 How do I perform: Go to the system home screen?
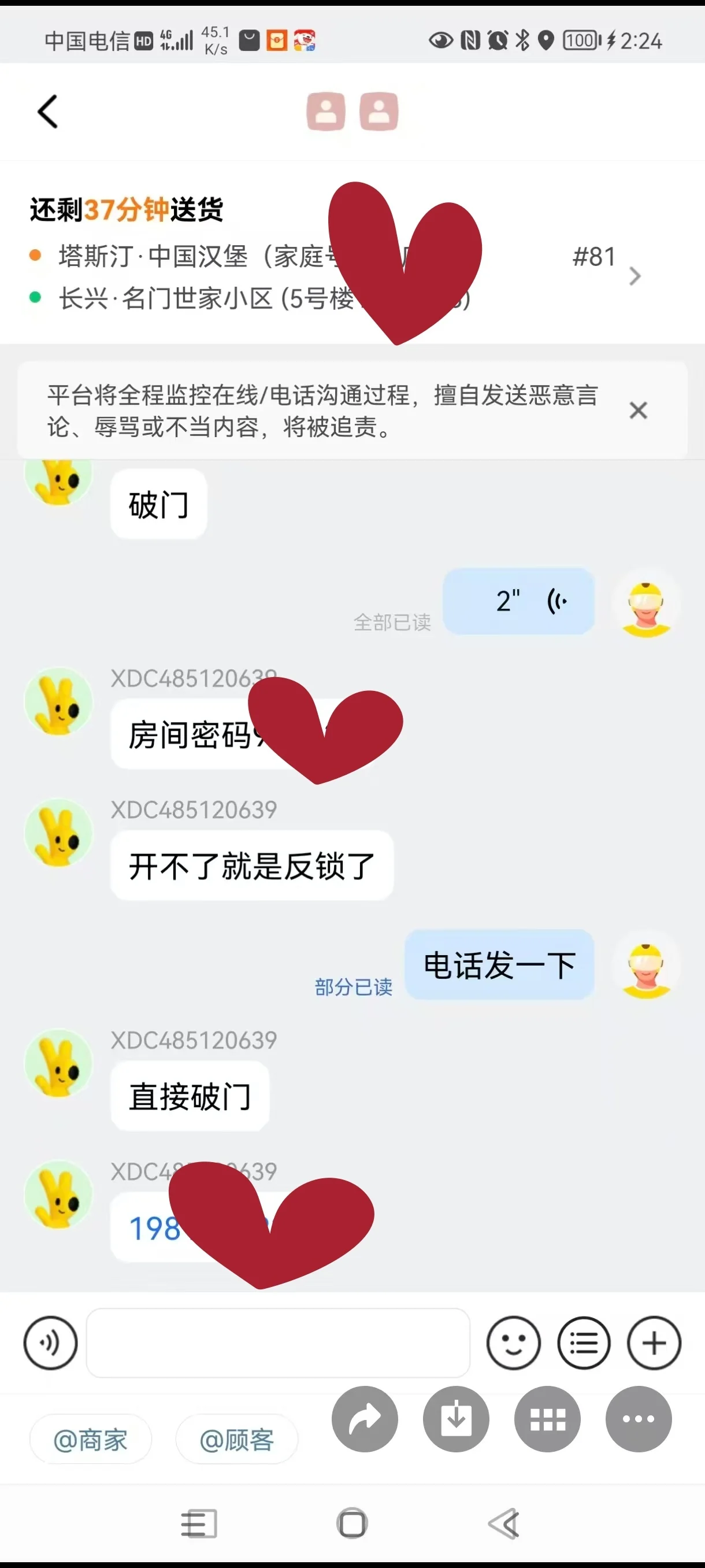[351, 1523]
